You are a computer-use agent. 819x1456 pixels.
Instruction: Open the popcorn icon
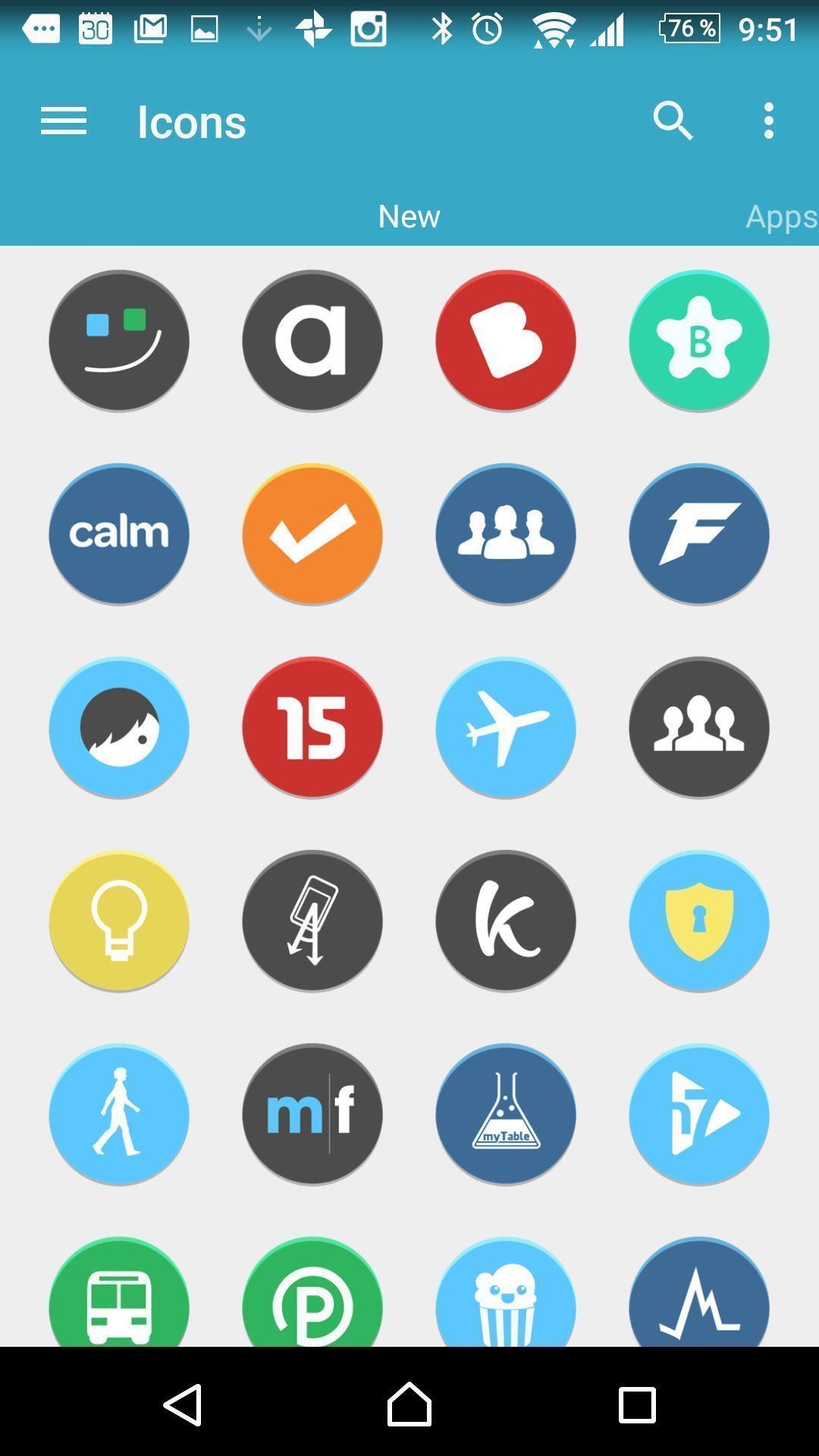click(506, 1291)
